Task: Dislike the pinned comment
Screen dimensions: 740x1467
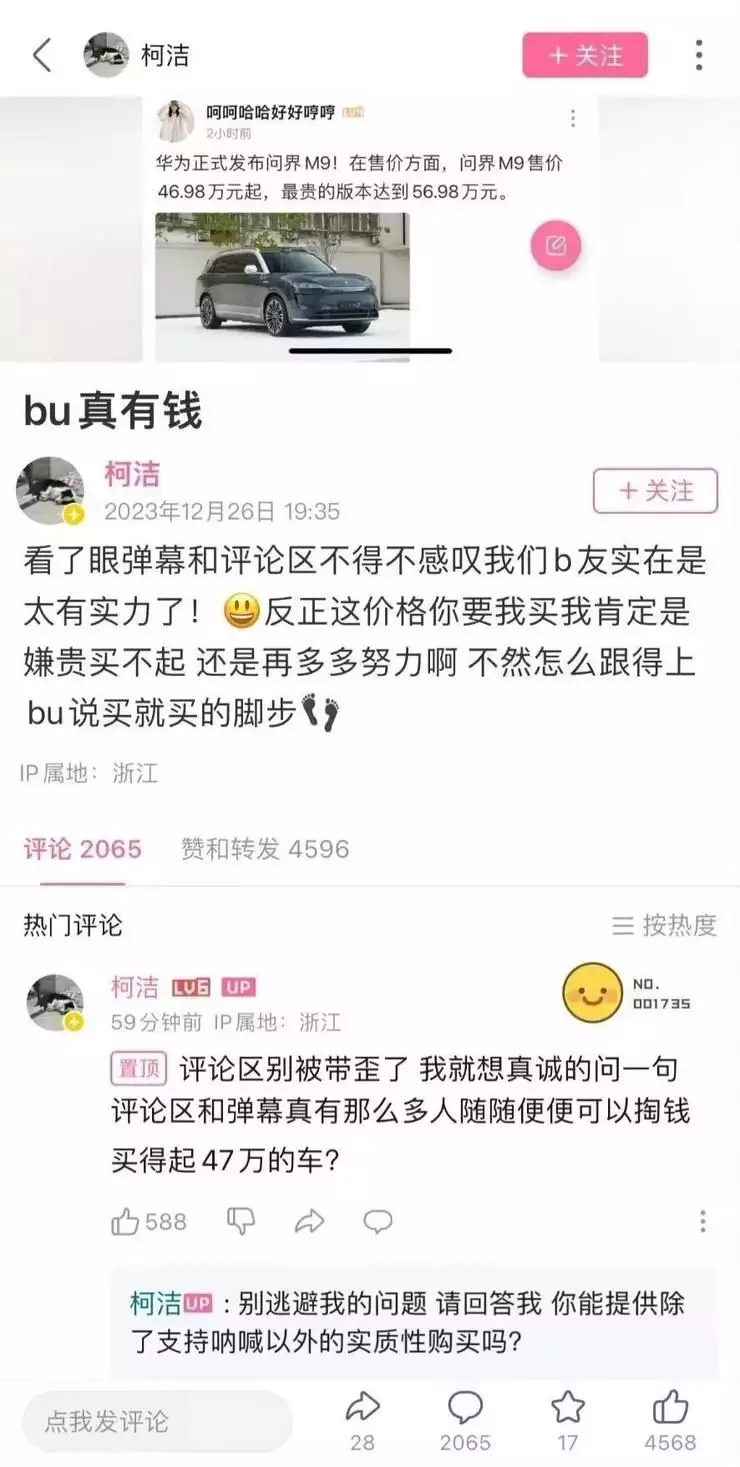Action: (x=241, y=1221)
